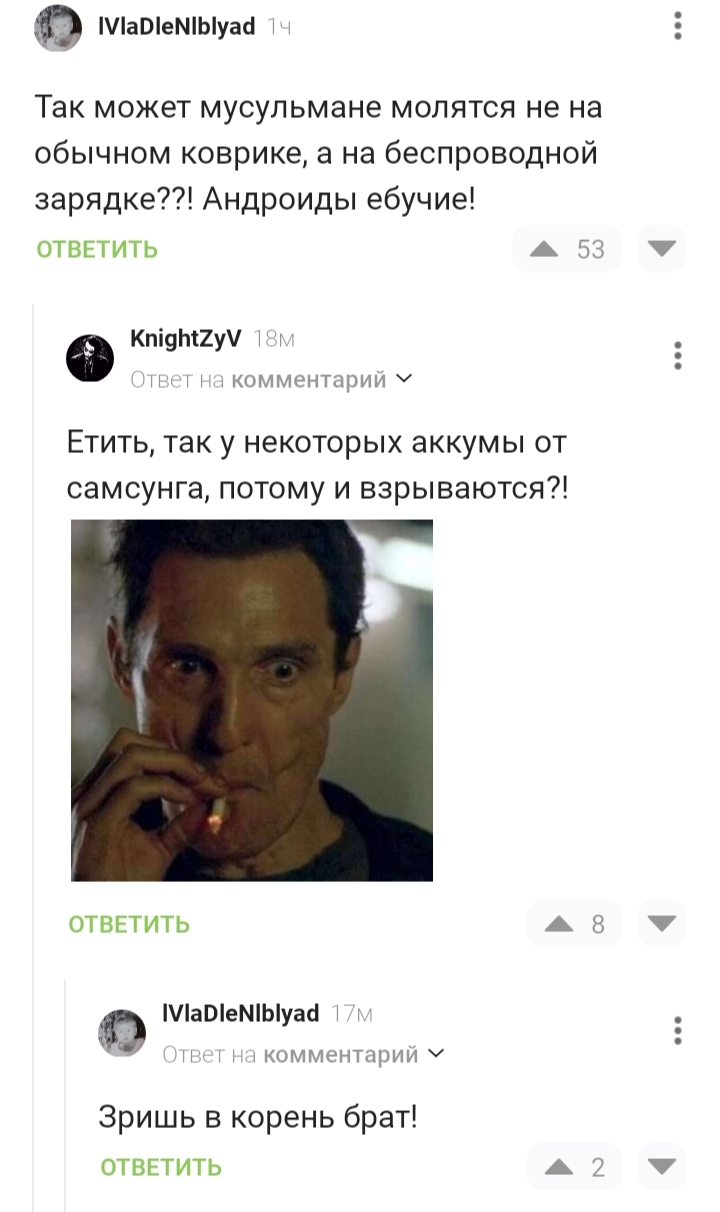Reply to KnightZyV's comment
720x1212 pixels.
(x=129, y=924)
